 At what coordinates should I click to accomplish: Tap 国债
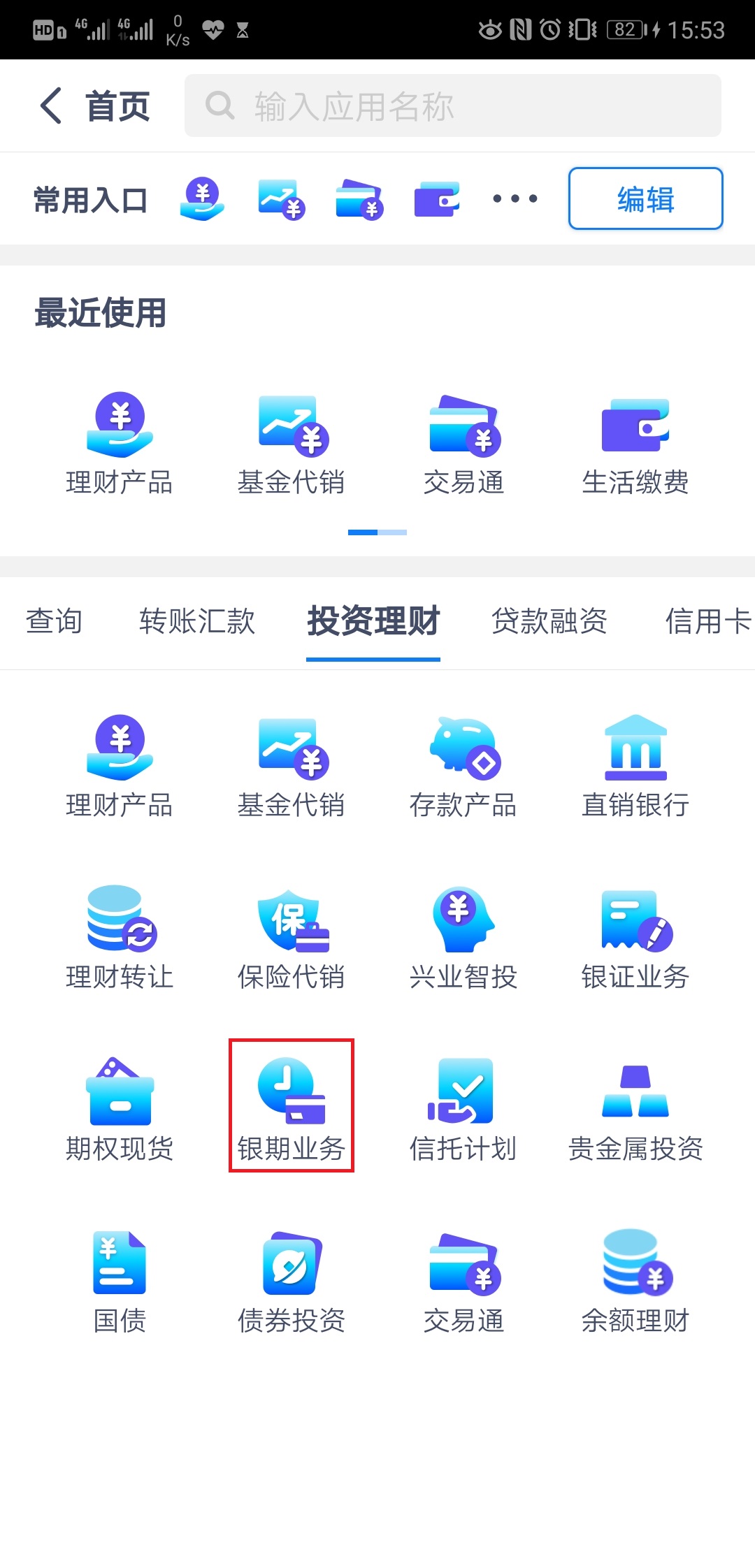pos(120,1282)
